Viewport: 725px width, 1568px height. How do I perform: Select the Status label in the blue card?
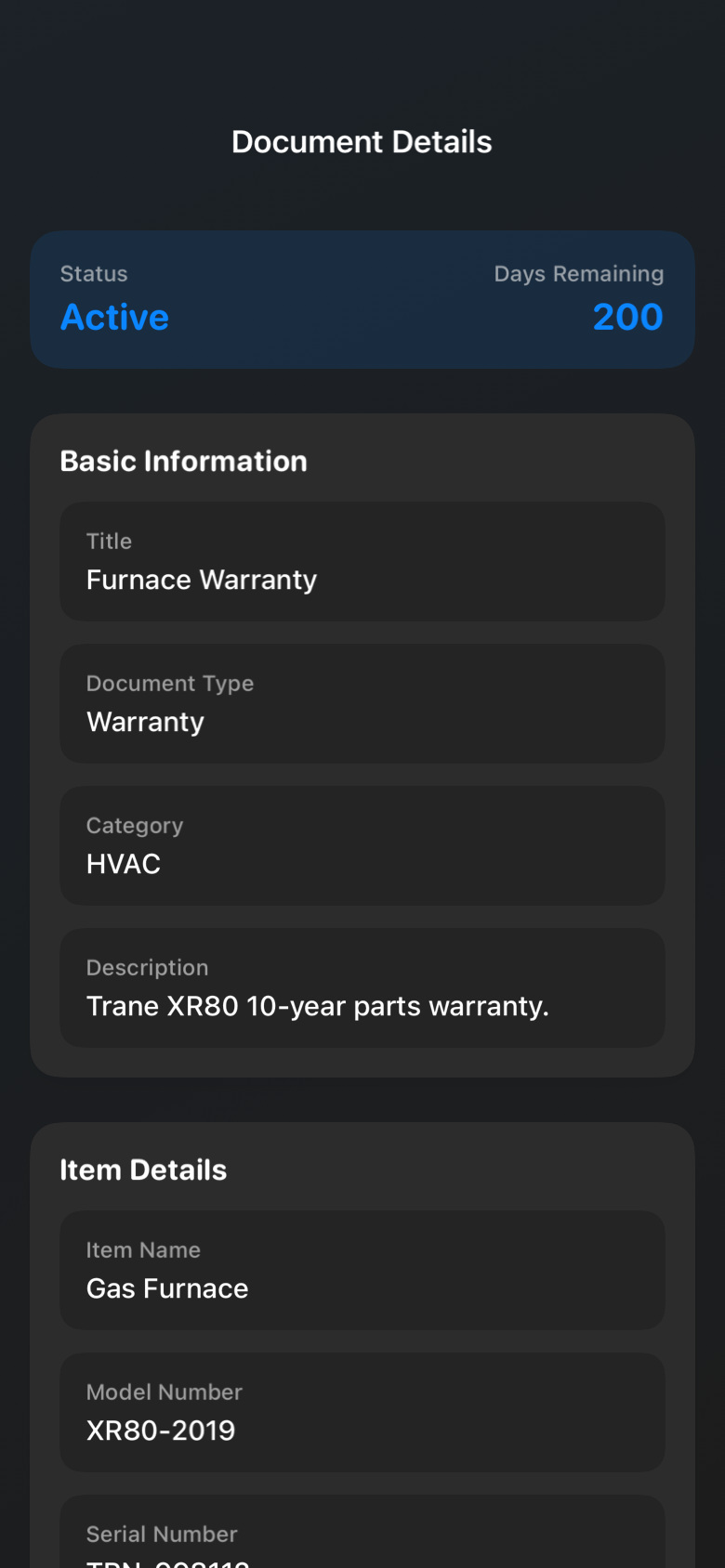(94, 273)
